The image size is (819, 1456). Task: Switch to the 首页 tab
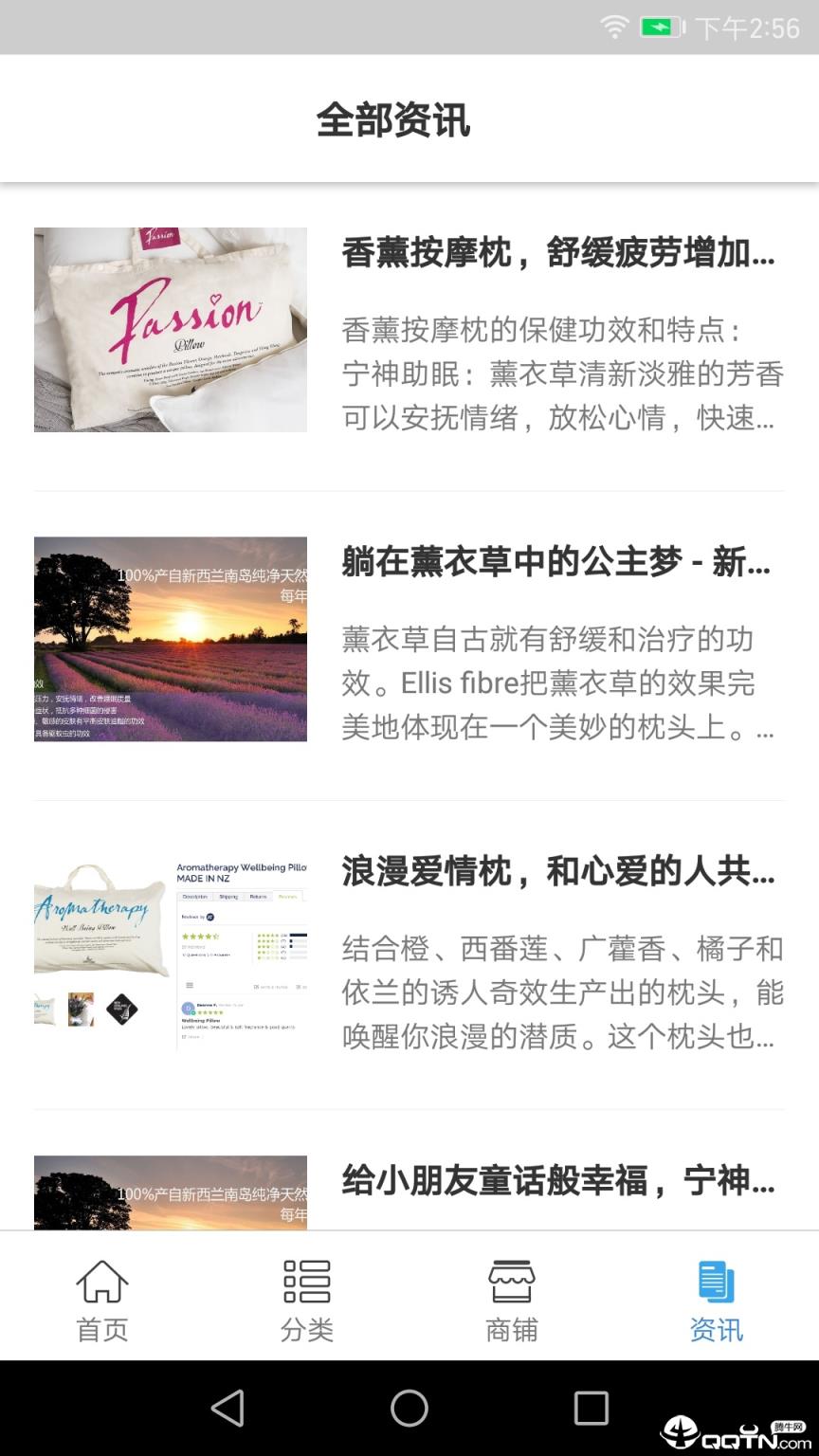tap(102, 1300)
